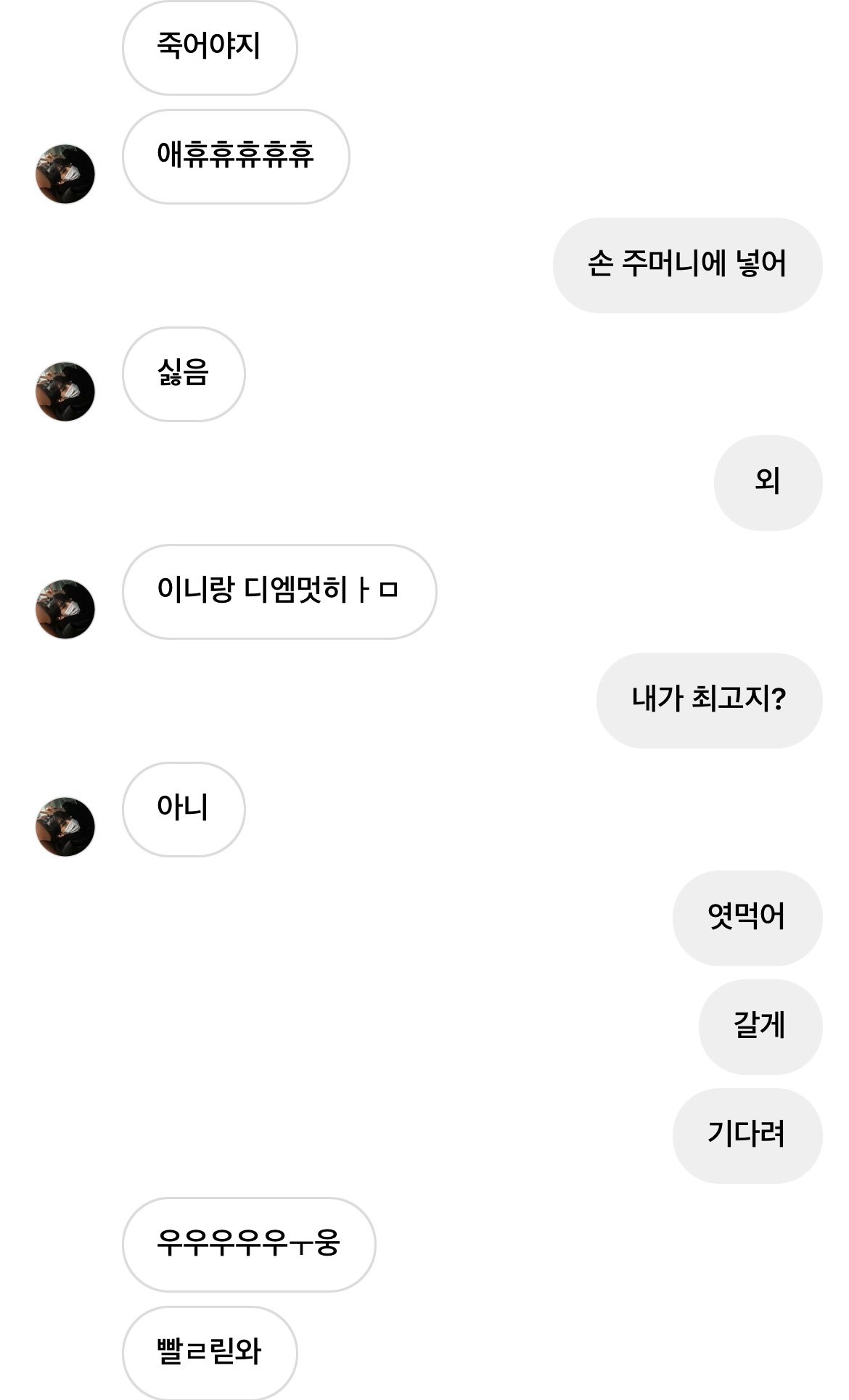View profile from avatar beside 이니랑 디엠멋히ㅏㅁ
This screenshot has height=1400, width=849.
(x=65, y=609)
